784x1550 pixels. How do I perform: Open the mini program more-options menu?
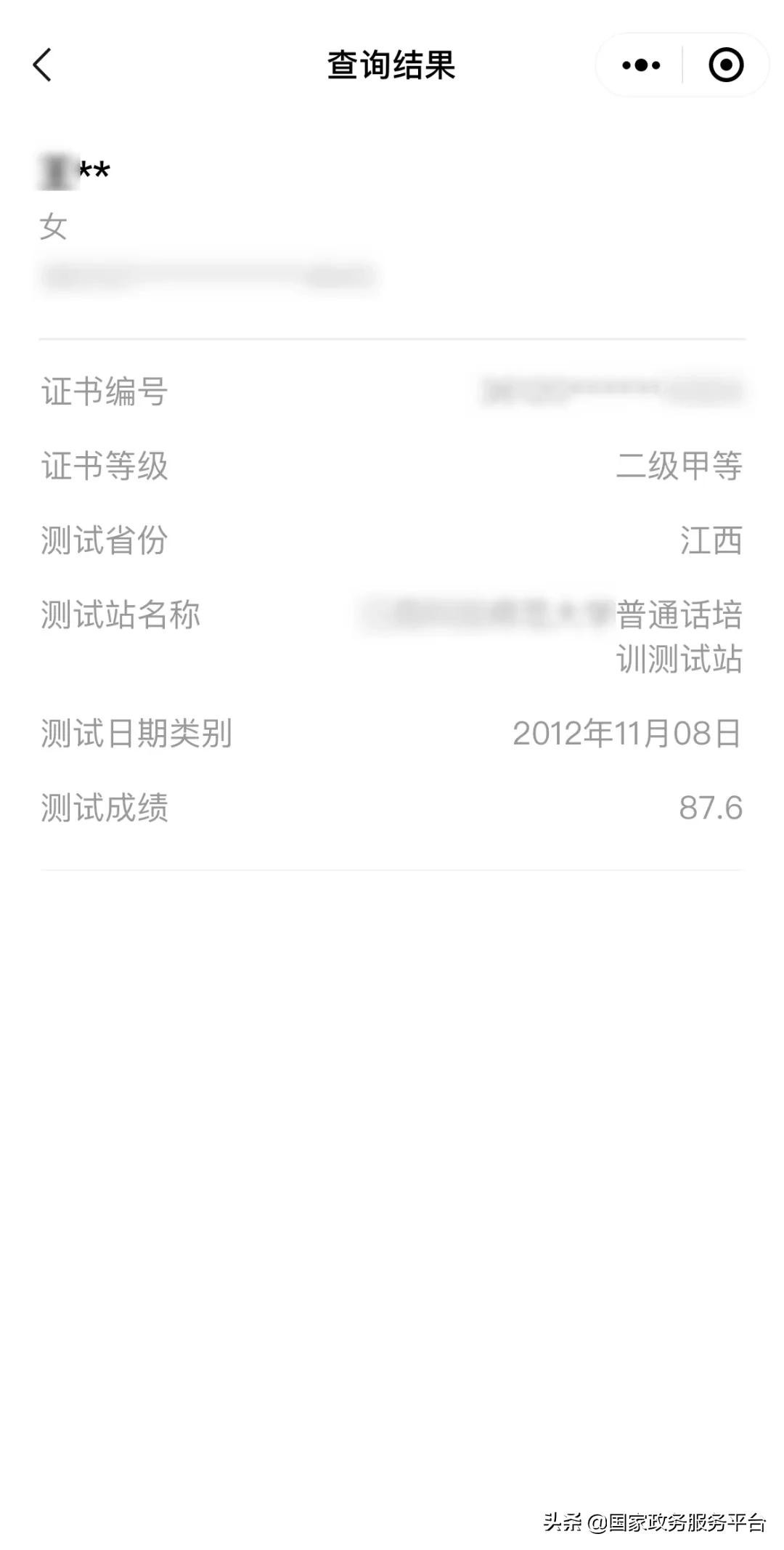click(641, 65)
